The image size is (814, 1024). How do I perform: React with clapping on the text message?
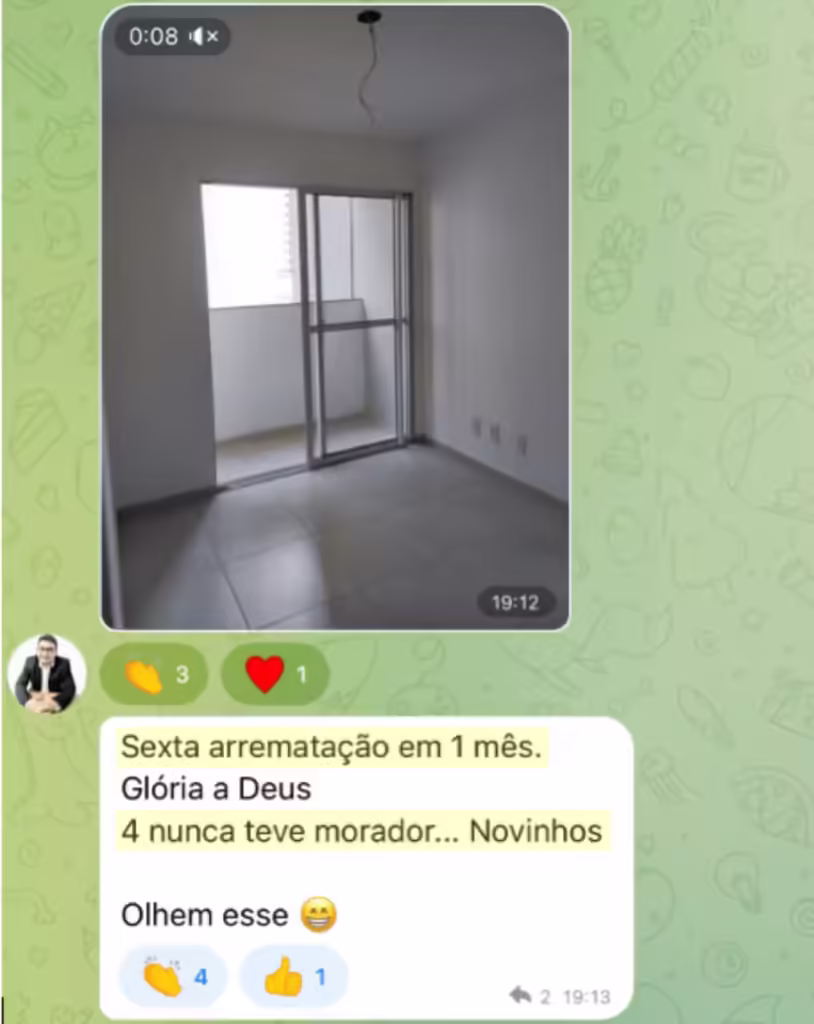(172, 976)
